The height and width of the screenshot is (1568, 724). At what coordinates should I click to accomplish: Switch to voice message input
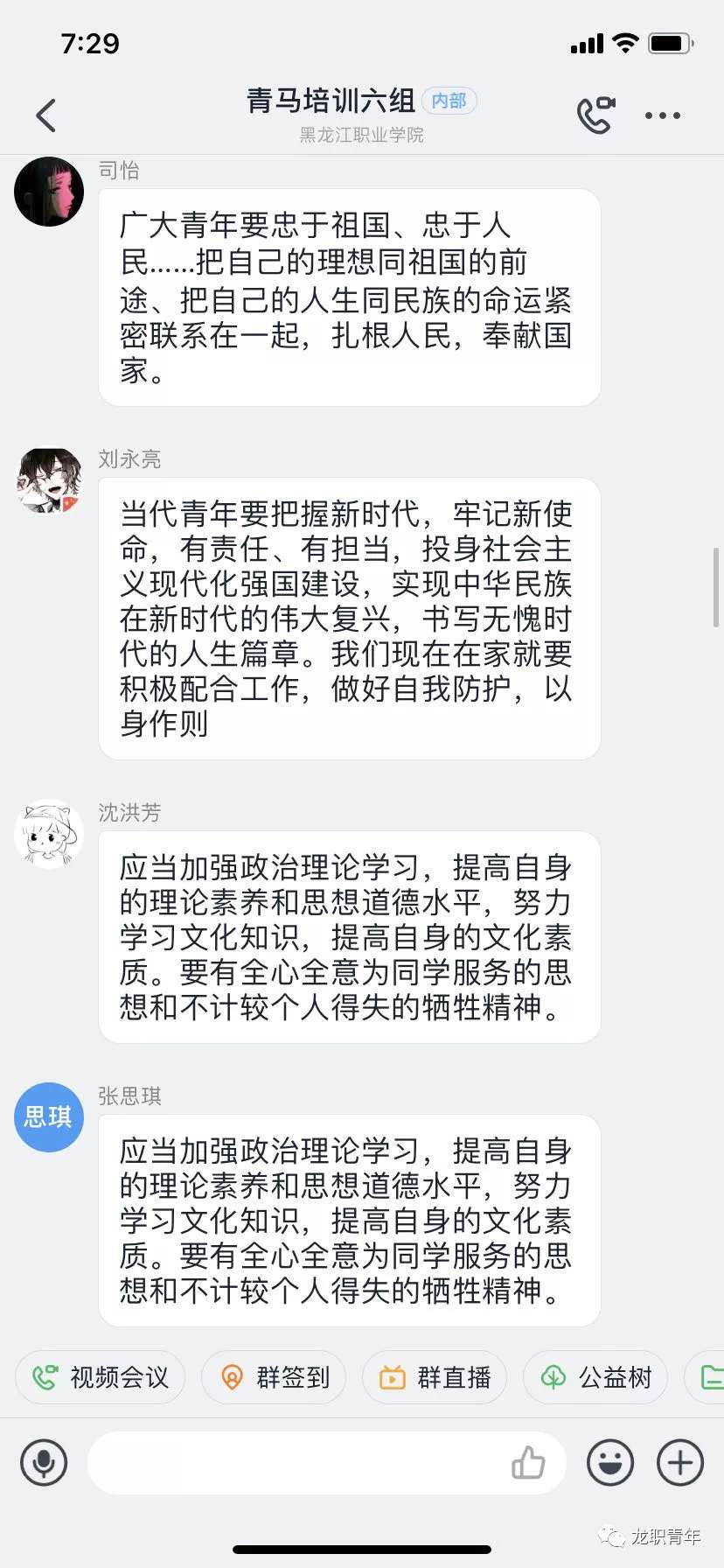coord(44,1462)
